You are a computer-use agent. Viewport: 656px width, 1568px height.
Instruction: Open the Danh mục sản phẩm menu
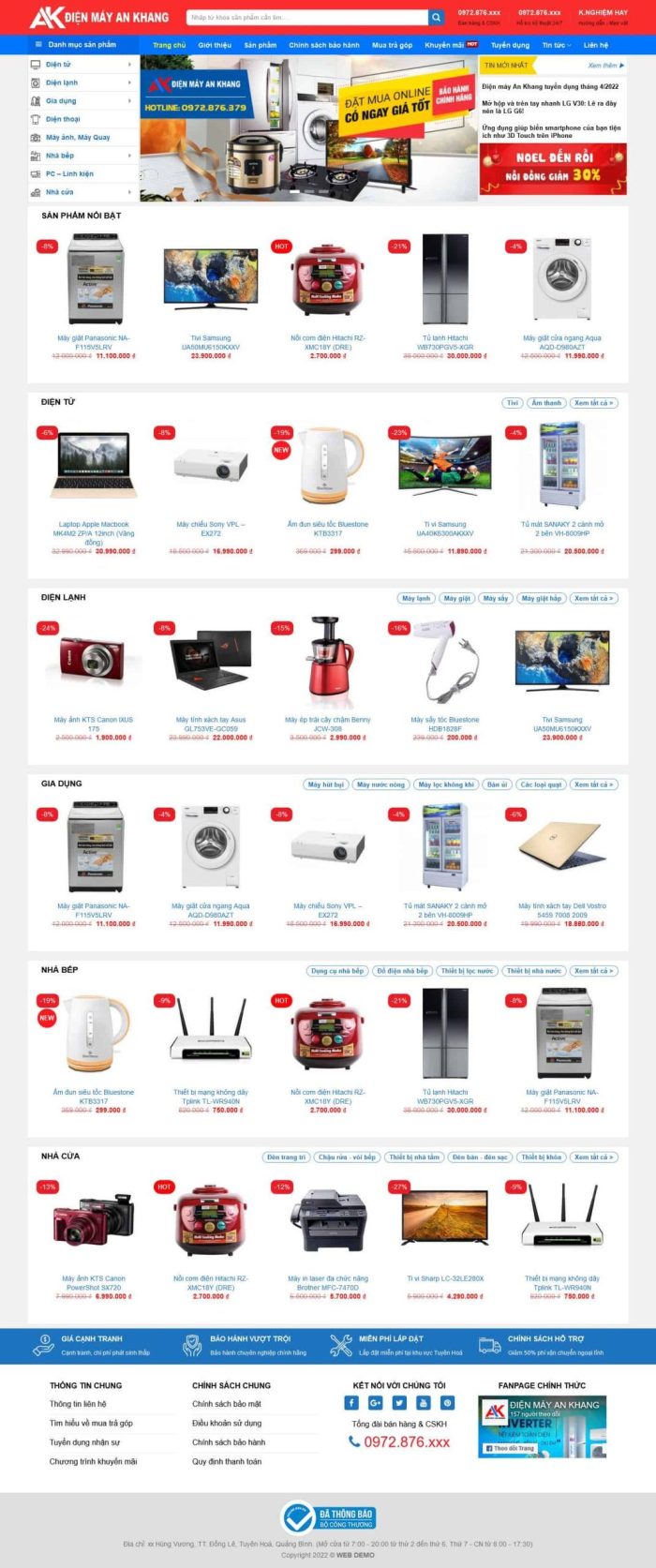(x=77, y=44)
